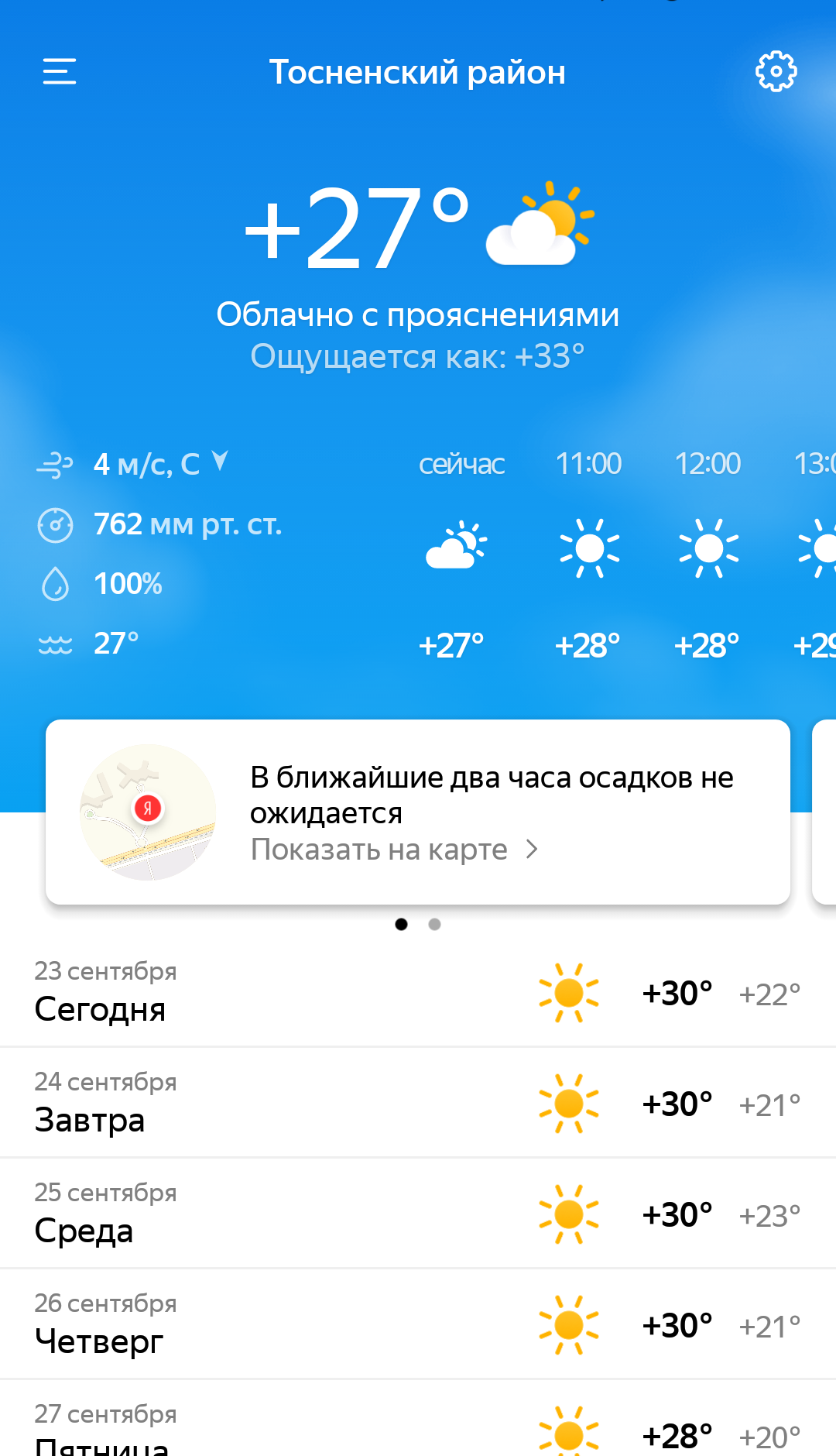This screenshot has height=1456, width=836.
Task: Tap the map thumbnail in precipitation card
Action: (x=148, y=812)
